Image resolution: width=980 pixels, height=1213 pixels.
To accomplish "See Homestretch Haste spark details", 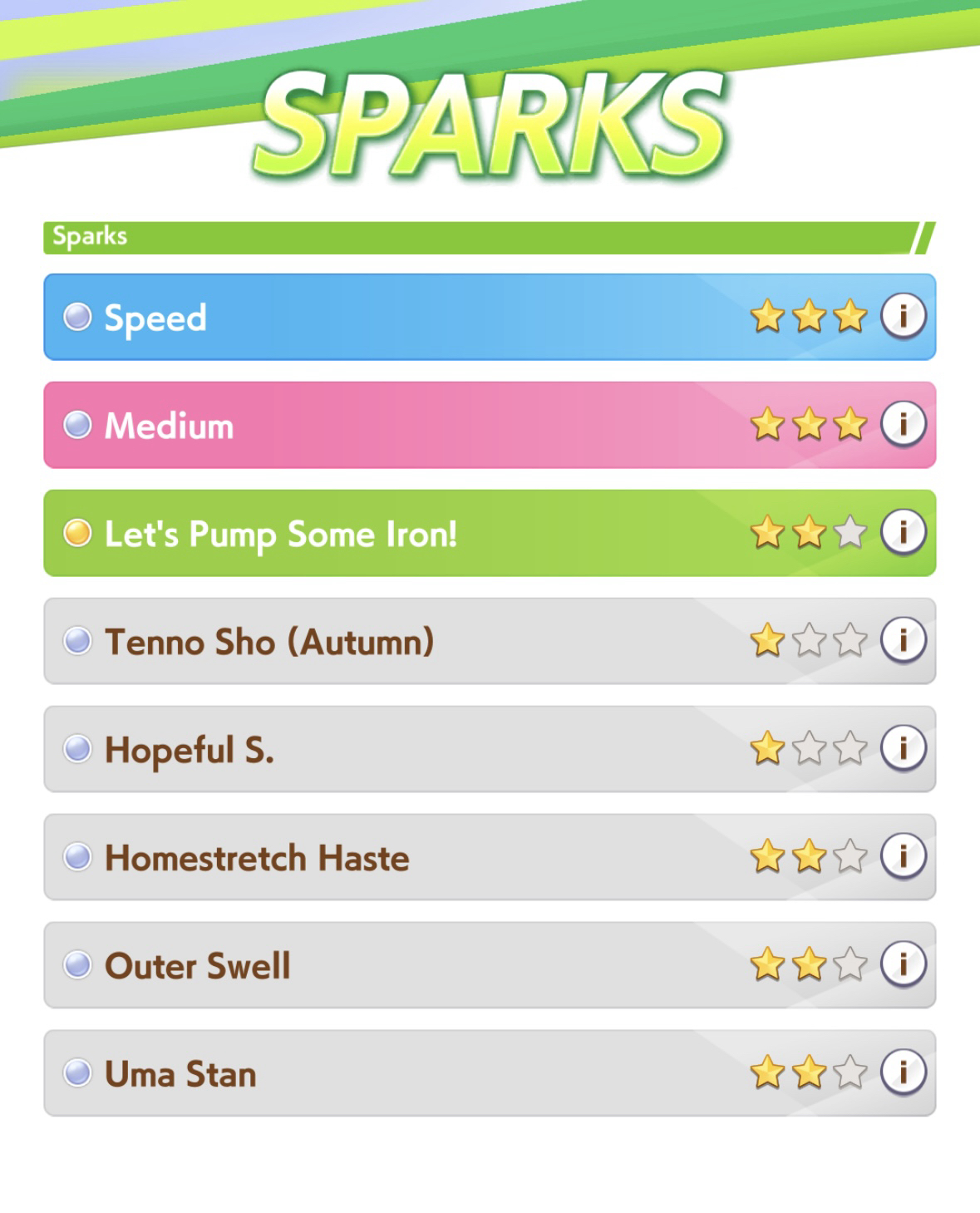I will 903,856.
